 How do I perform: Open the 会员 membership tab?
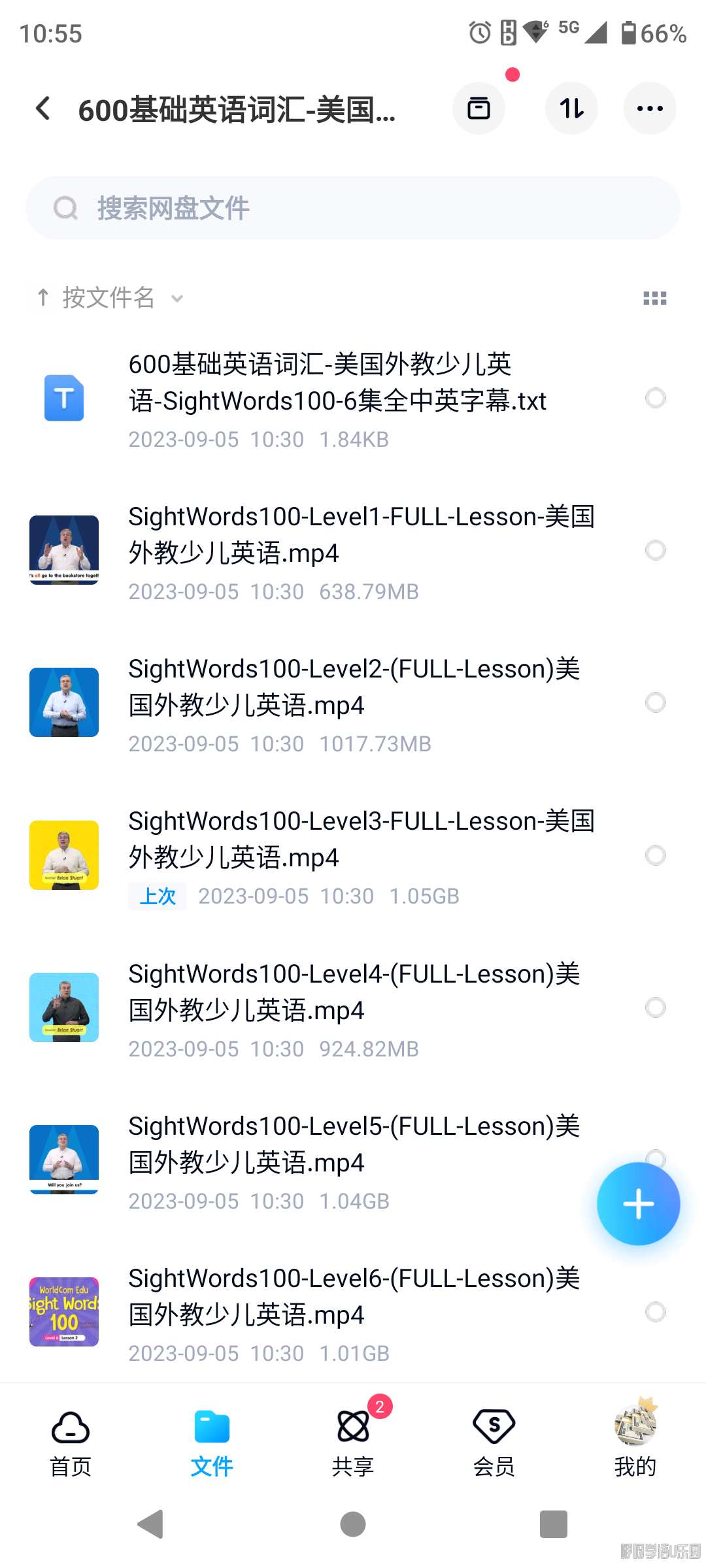point(494,1443)
